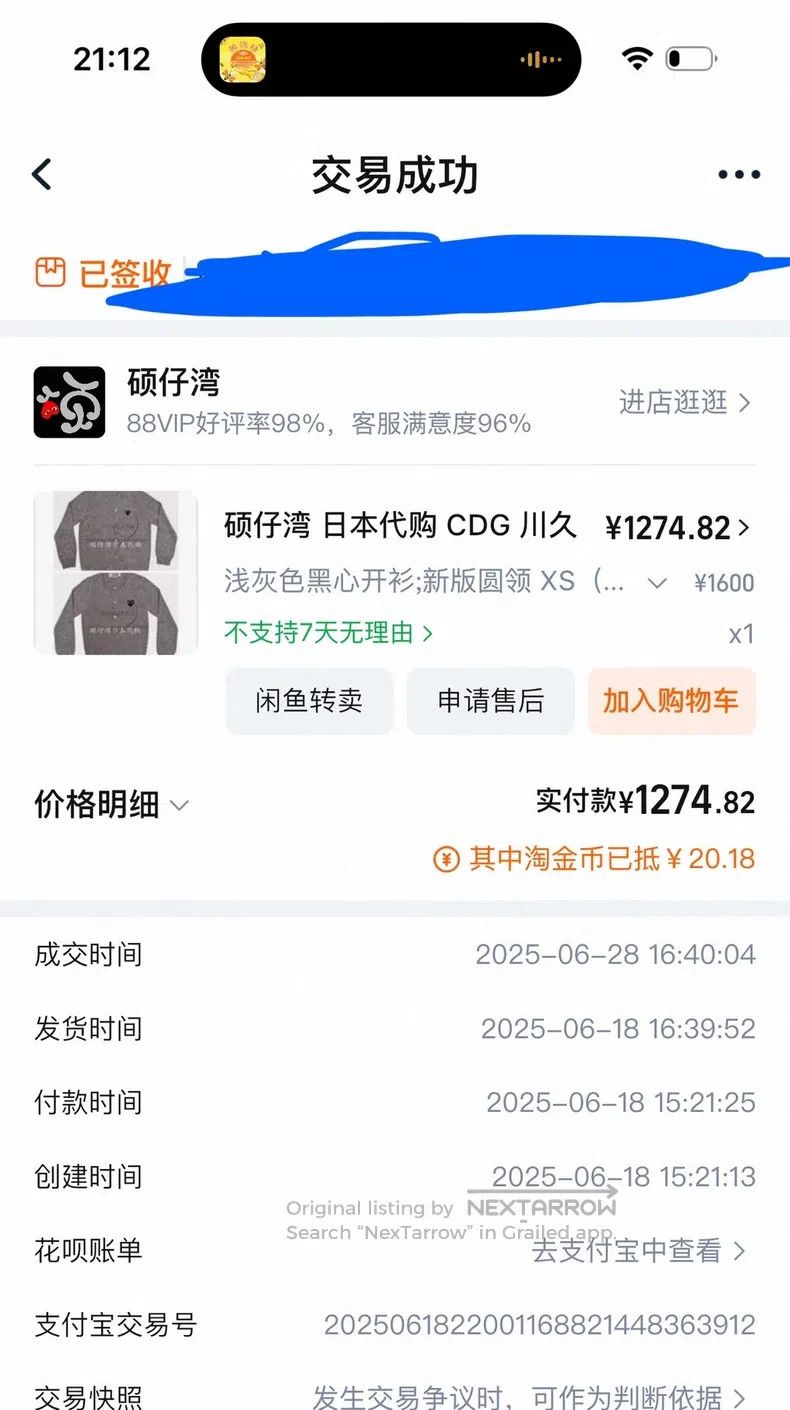Request after-sales via 申请售后
This screenshot has width=790, height=1410.
tap(490, 701)
